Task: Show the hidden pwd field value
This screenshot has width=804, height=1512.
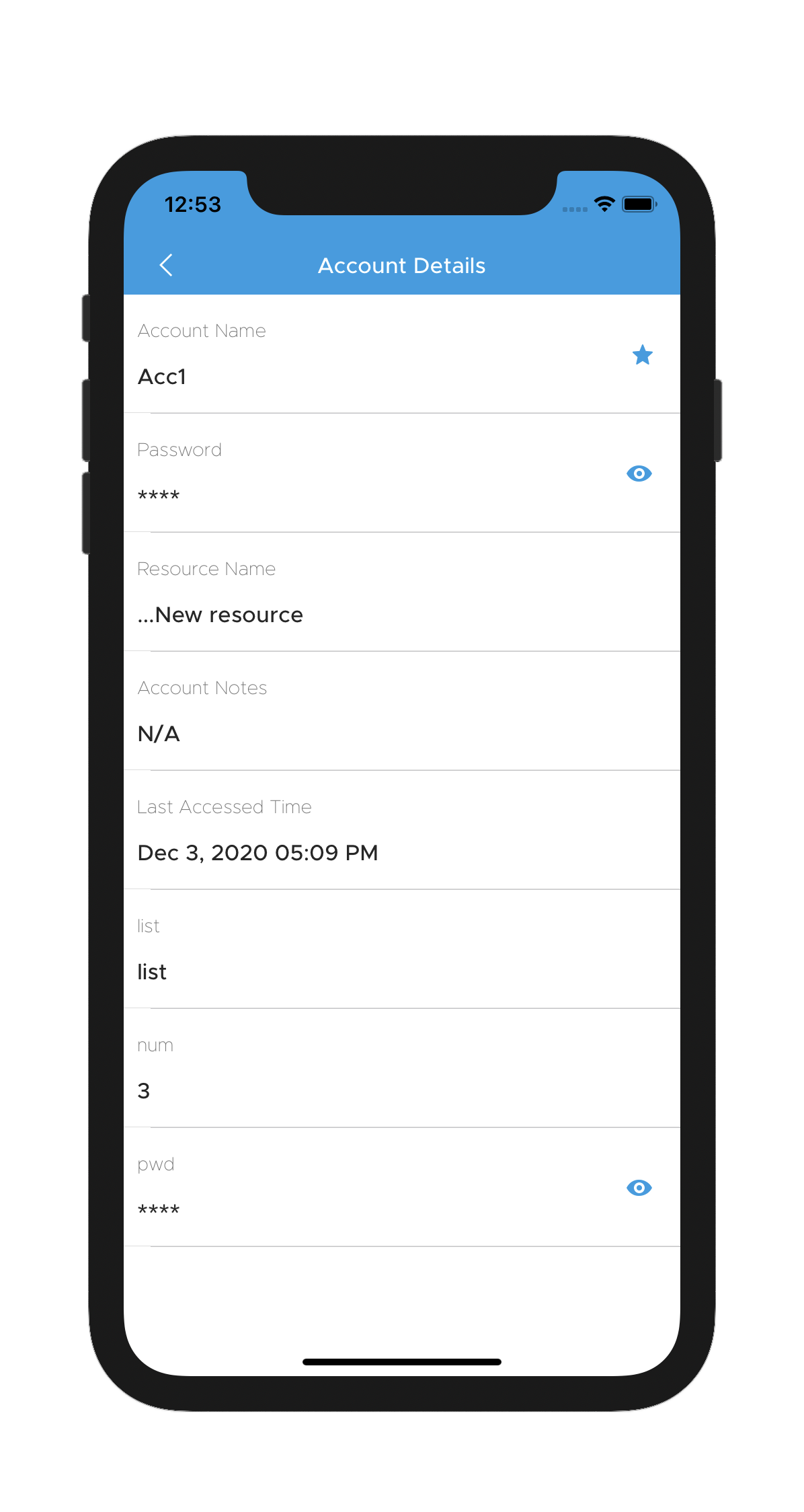Action: (639, 1188)
